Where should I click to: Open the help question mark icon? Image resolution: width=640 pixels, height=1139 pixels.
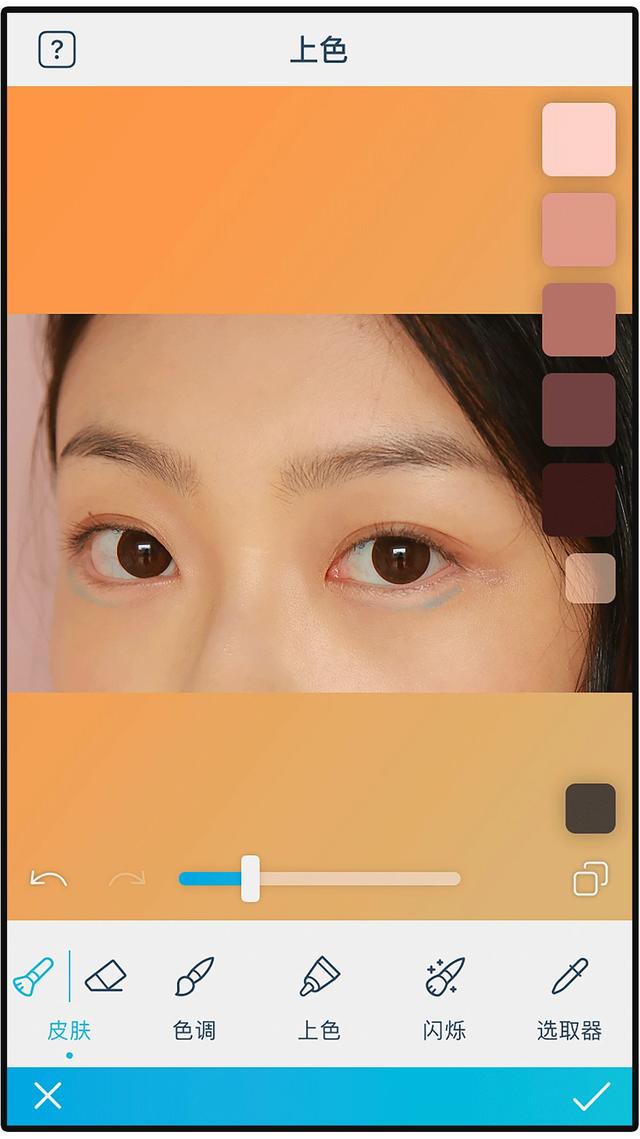[x=57, y=49]
